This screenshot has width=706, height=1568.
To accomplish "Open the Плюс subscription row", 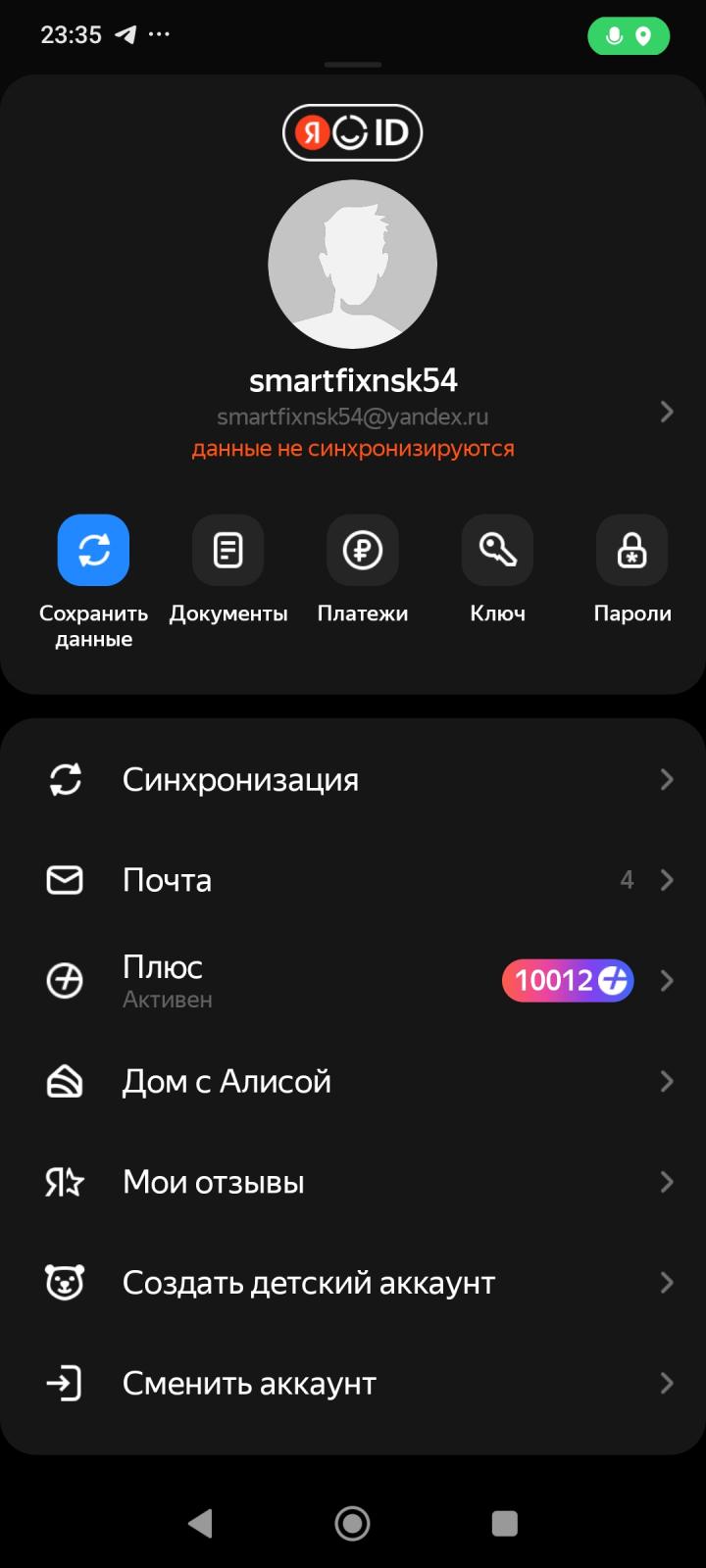I will 353,981.
